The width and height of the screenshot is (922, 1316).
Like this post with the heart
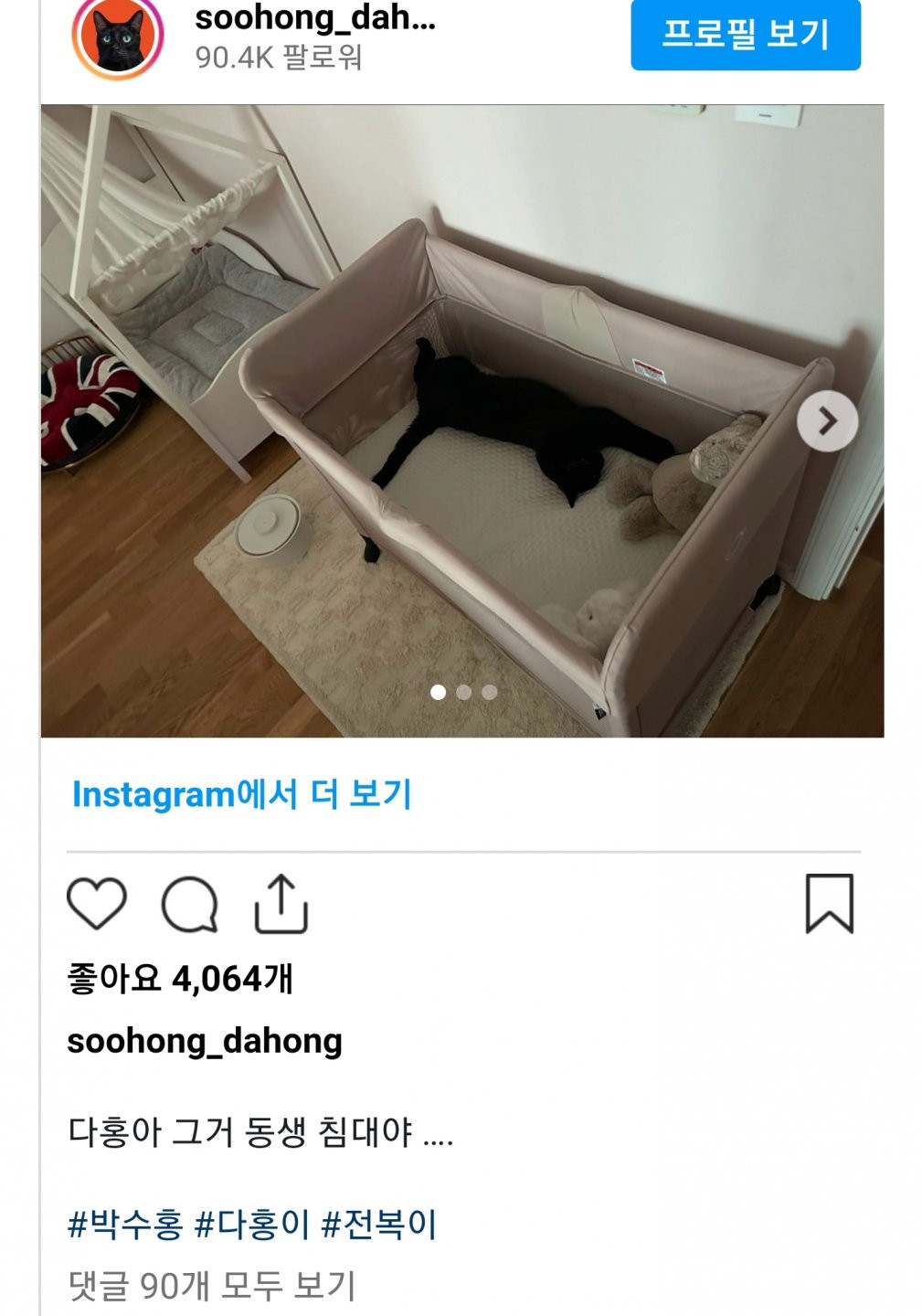(97, 904)
